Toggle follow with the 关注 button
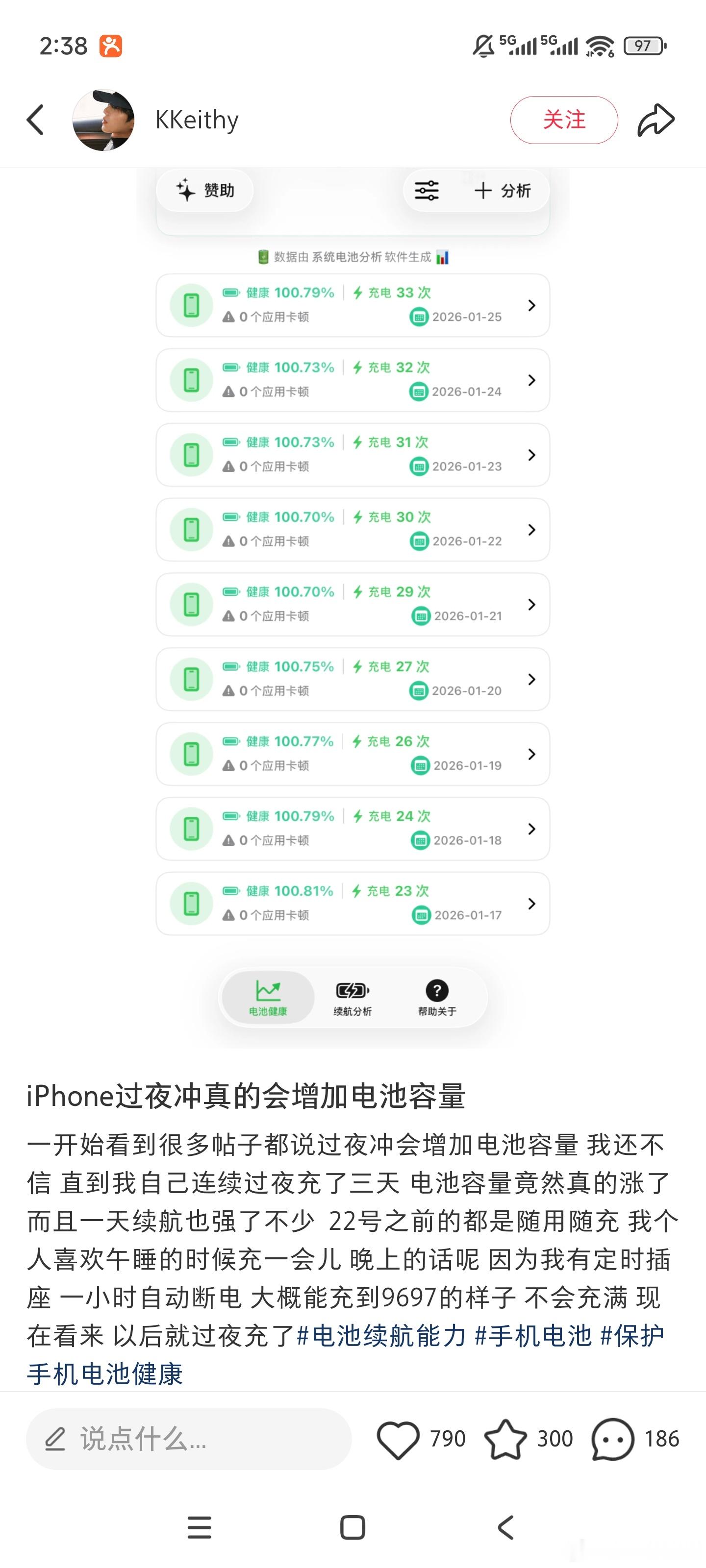 point(563,119)
